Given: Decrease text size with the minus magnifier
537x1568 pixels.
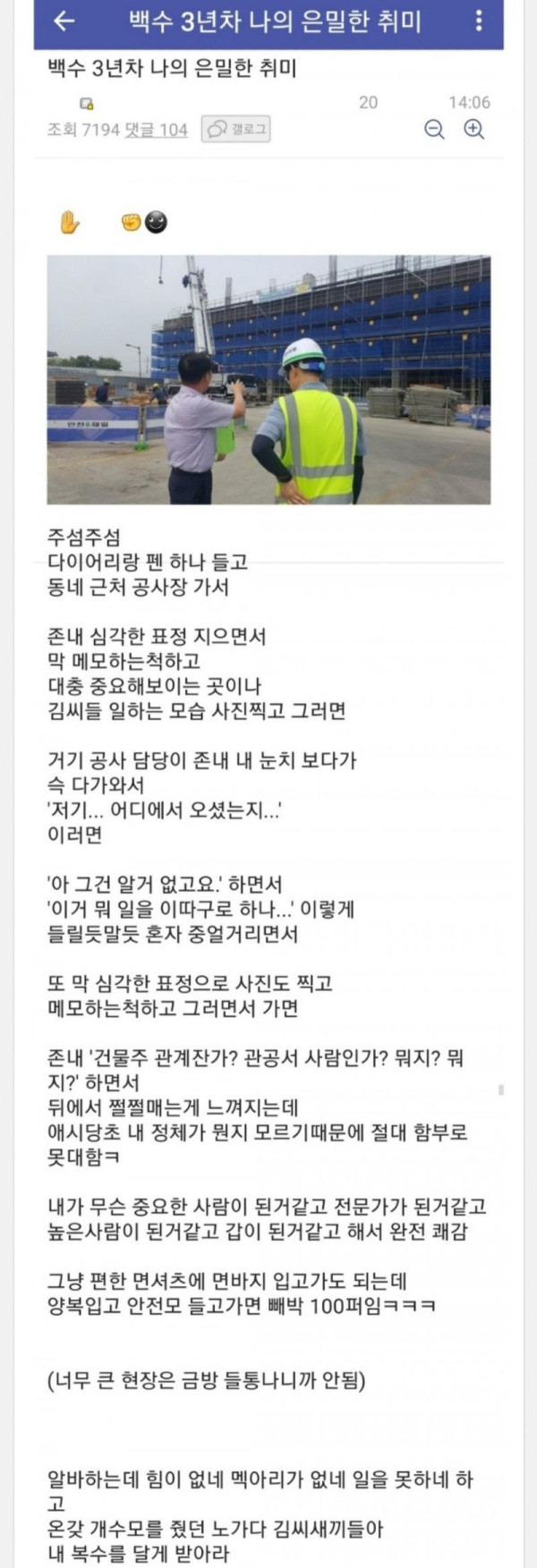Looking at the screenshot, I should 434,130.
